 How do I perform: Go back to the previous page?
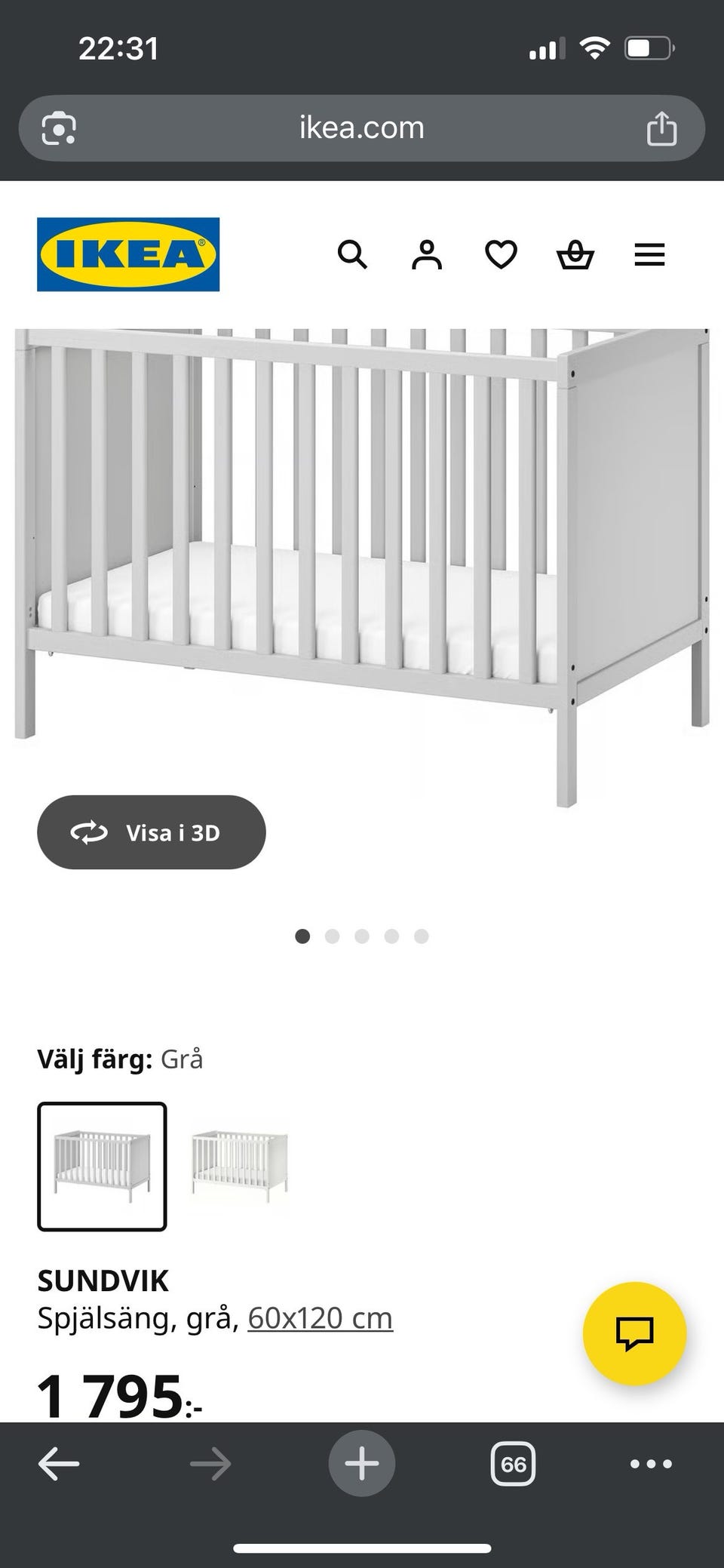[x=59, y=1464]
